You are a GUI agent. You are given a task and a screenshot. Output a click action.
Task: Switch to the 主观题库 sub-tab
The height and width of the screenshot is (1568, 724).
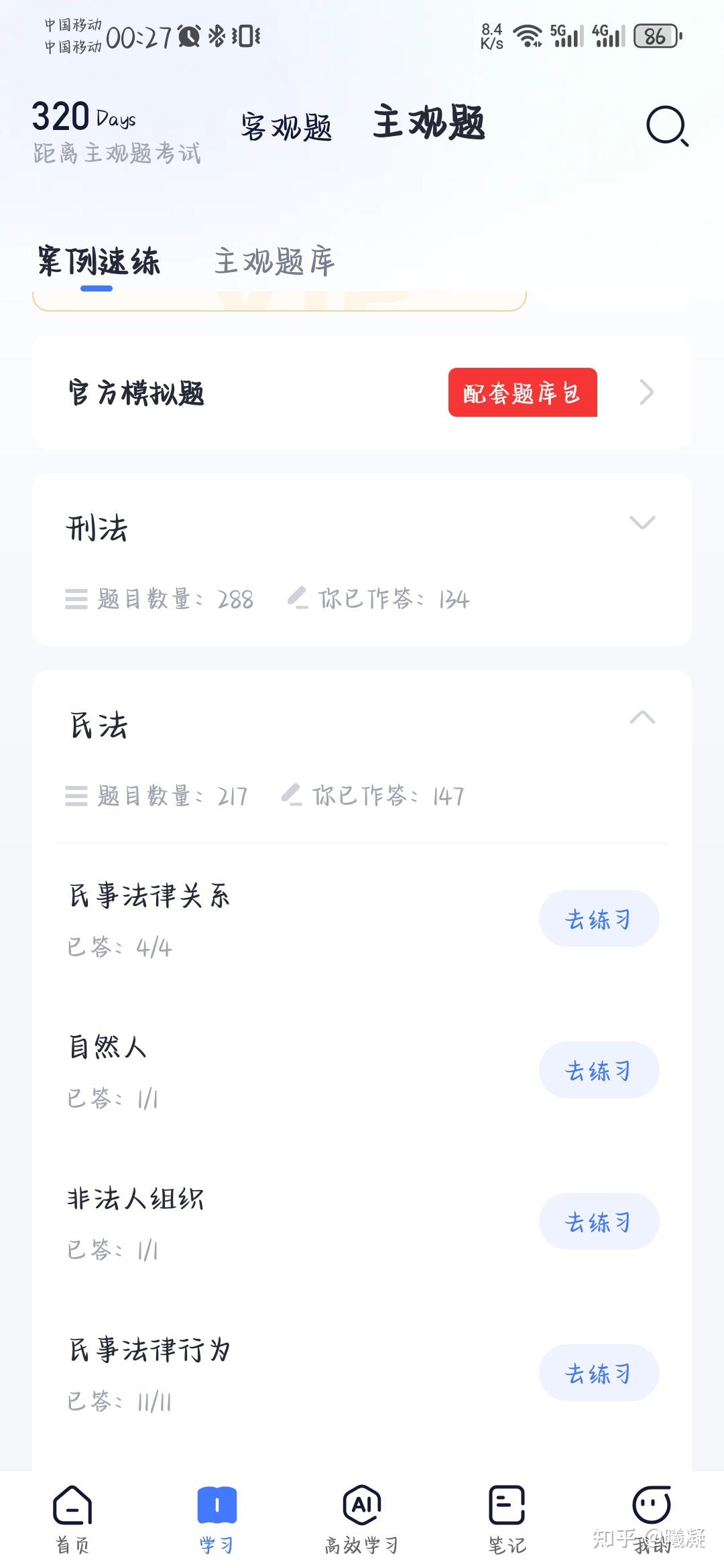(274, 261)
